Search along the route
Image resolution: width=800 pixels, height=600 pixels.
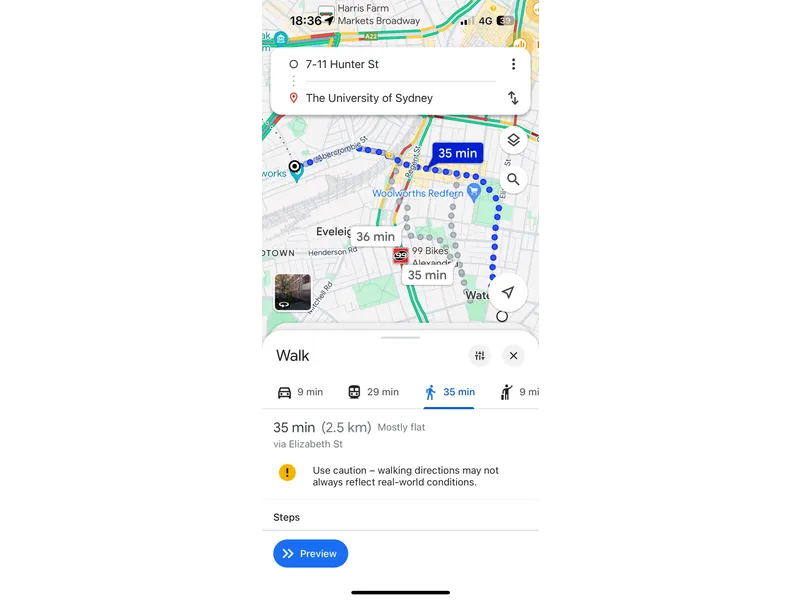(x=513, y=179)
